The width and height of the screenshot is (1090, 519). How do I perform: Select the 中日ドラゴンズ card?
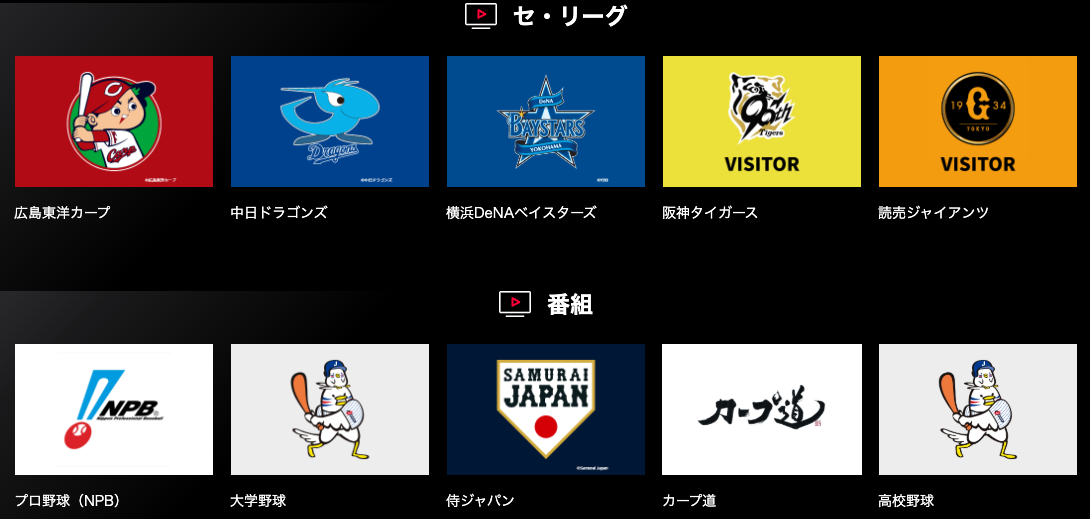pyautogui.click(x=330, y=121)
